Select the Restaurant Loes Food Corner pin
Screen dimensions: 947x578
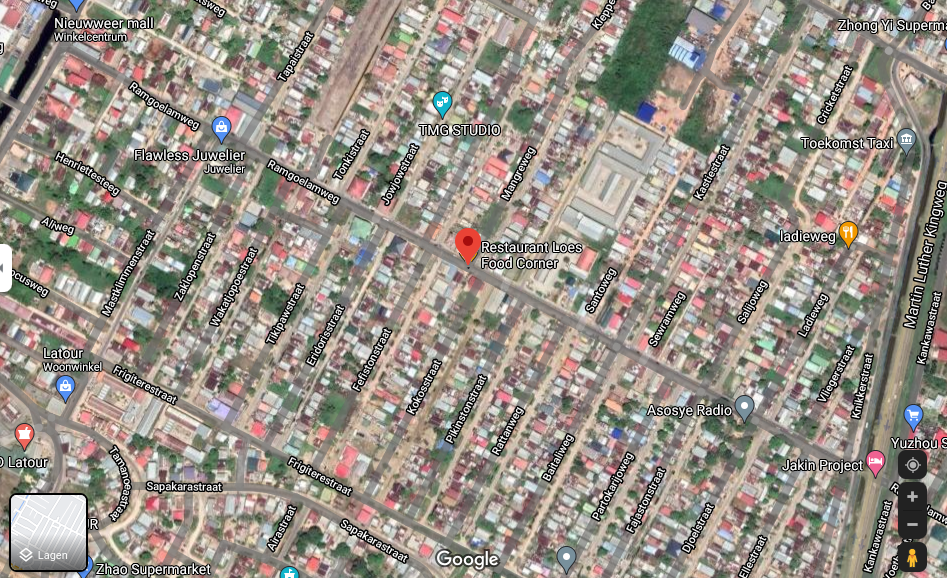tap(467, 246)
